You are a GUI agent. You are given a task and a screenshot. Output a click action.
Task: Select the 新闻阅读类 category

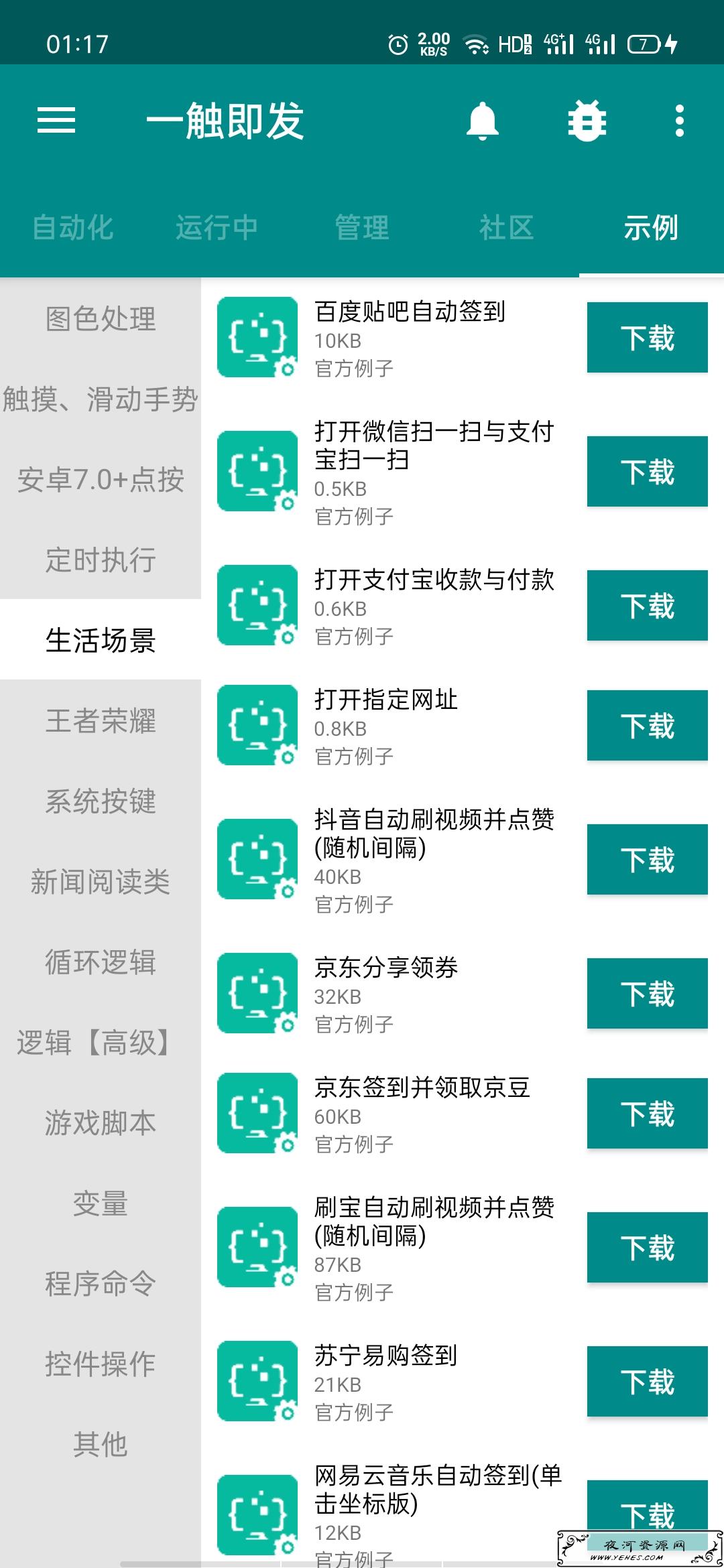tap(101, 881)
